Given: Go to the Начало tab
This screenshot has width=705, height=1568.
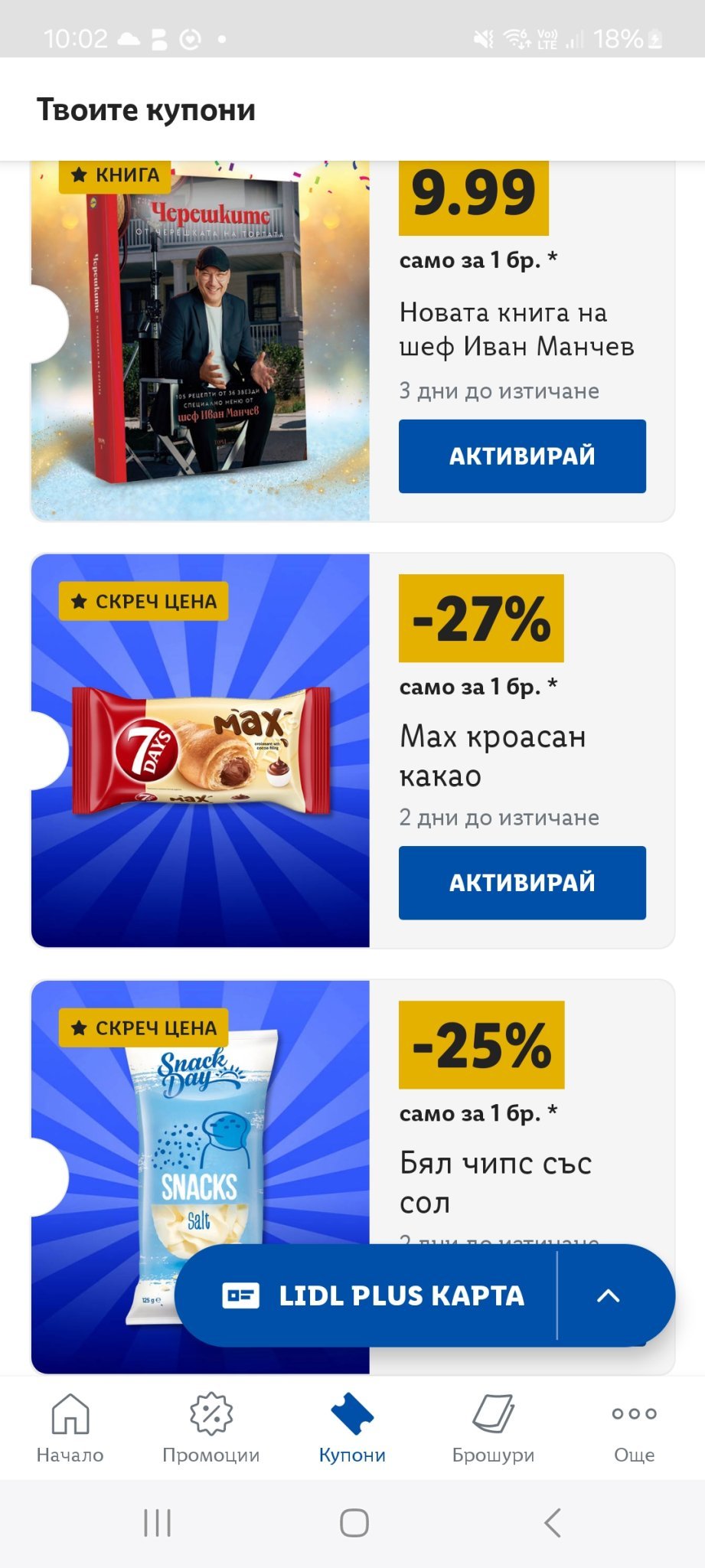Looking at the screenshot, I should (70, 1429).
